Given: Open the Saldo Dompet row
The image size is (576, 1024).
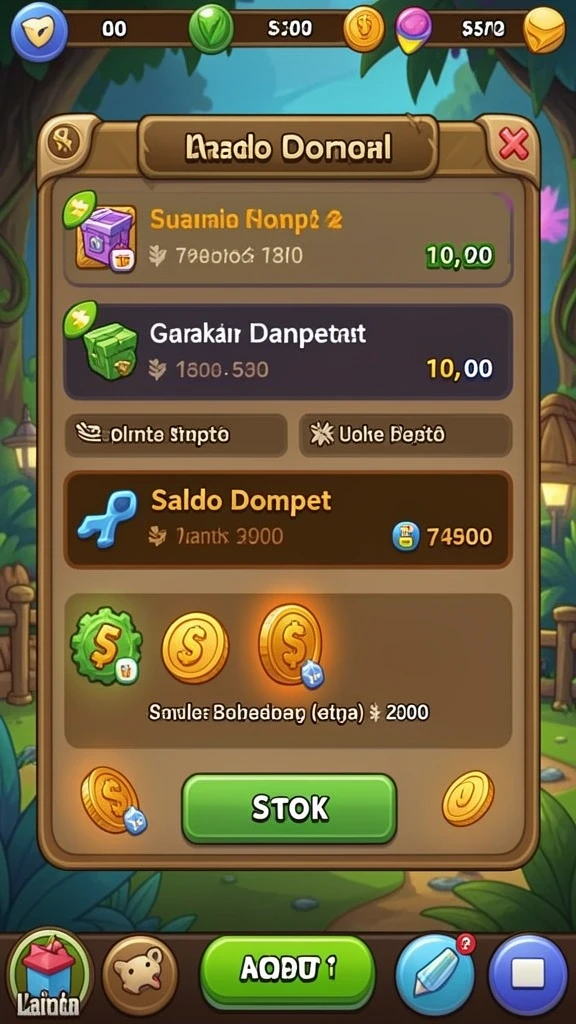Looking at the screenshot, I should [287, 519].
